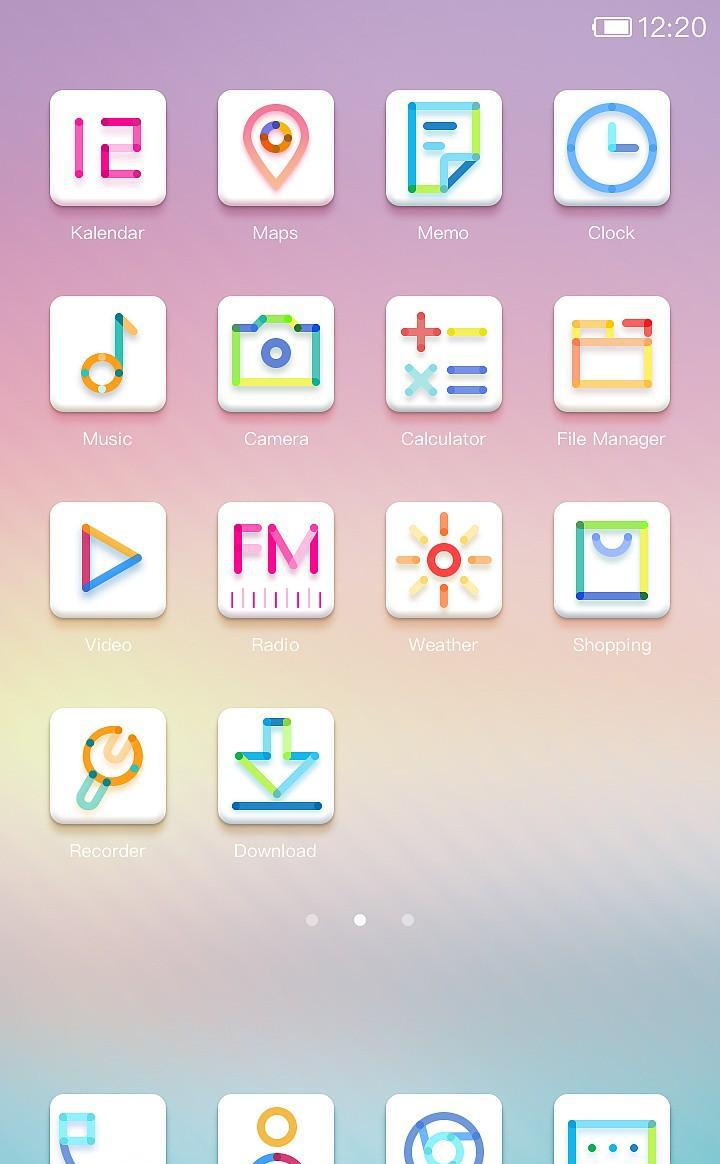The image size is (720, 1164).
Task: Open the Memo app
Action: click(444, 148)
